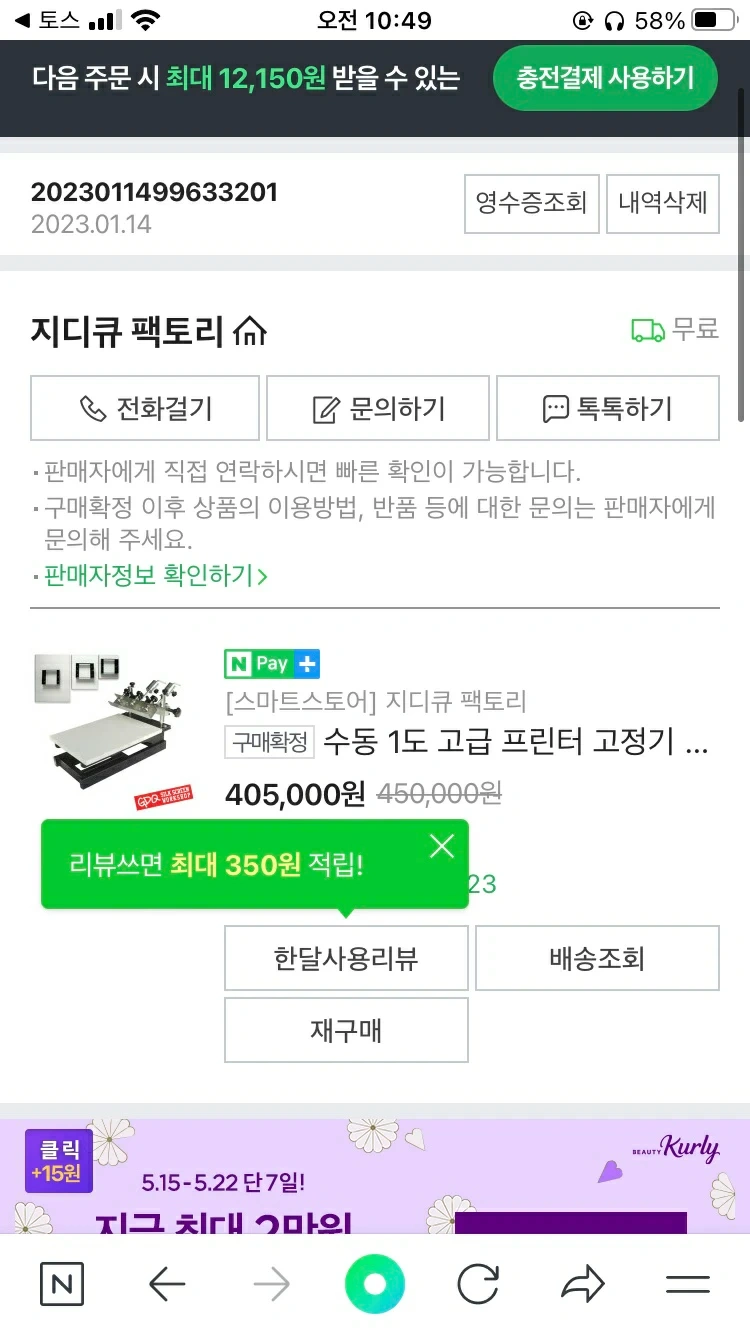This screenshot has width=750, height=1334.
Task: Share this page with the share arrow
Action: 583,1284
